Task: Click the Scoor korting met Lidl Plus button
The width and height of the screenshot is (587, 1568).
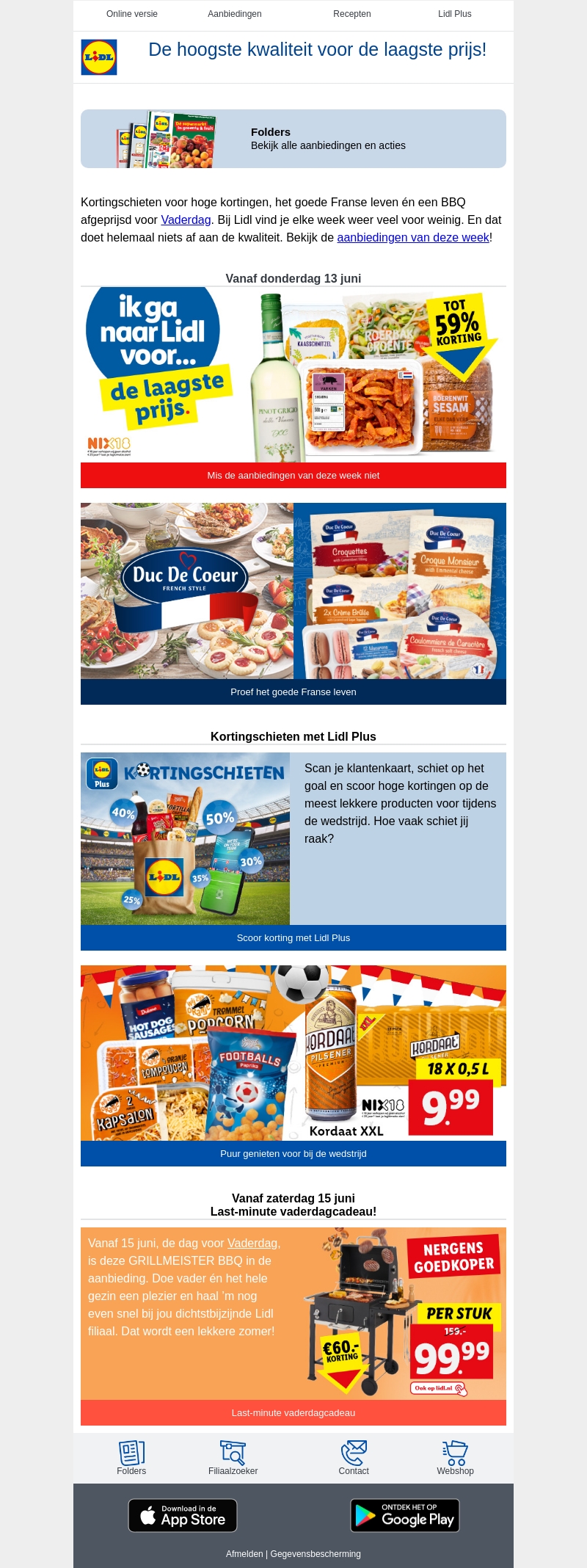Action: [293, 937]
